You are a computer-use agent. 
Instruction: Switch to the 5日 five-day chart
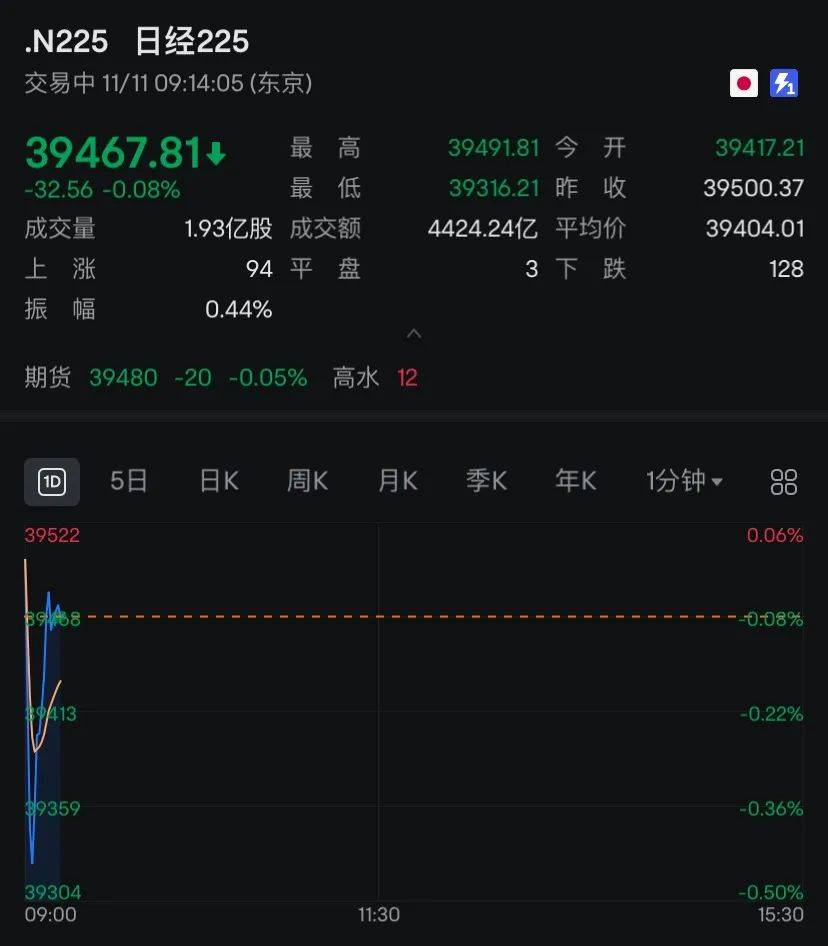tap(127, 481)
